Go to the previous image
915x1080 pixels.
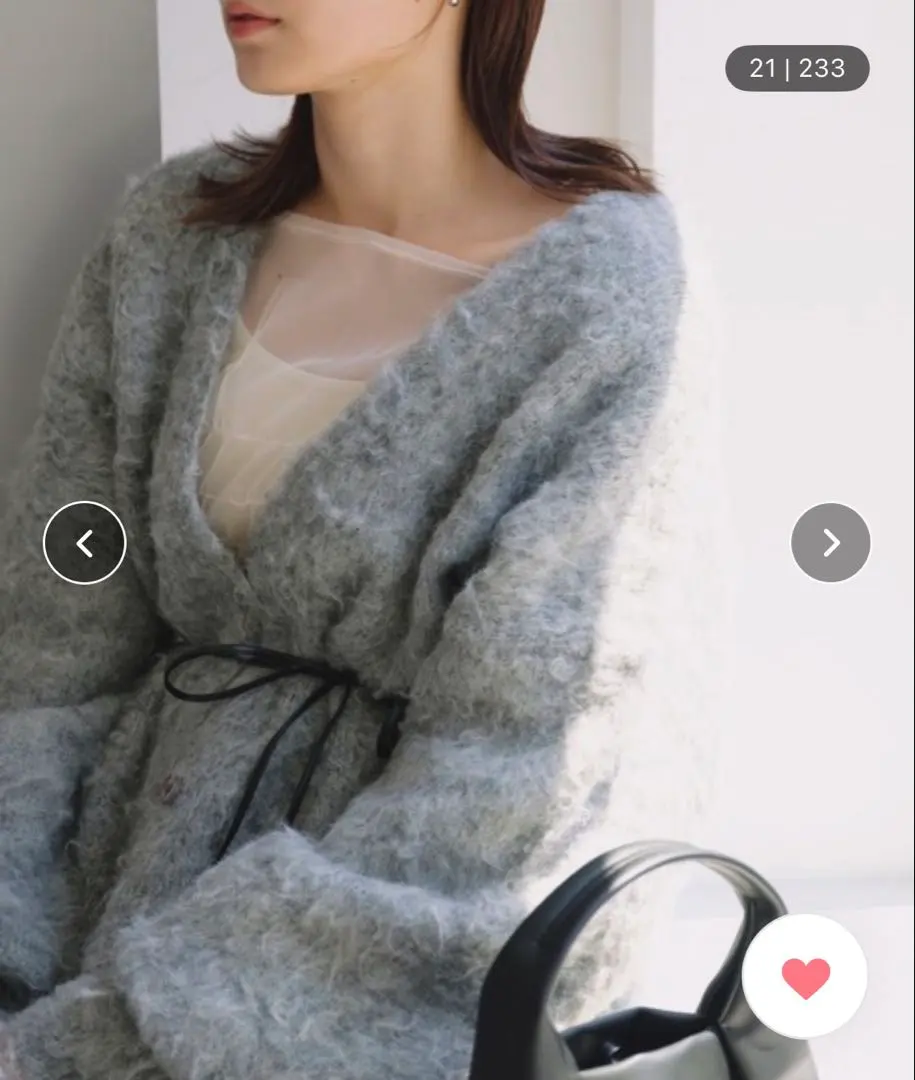(x=85, y=543)
